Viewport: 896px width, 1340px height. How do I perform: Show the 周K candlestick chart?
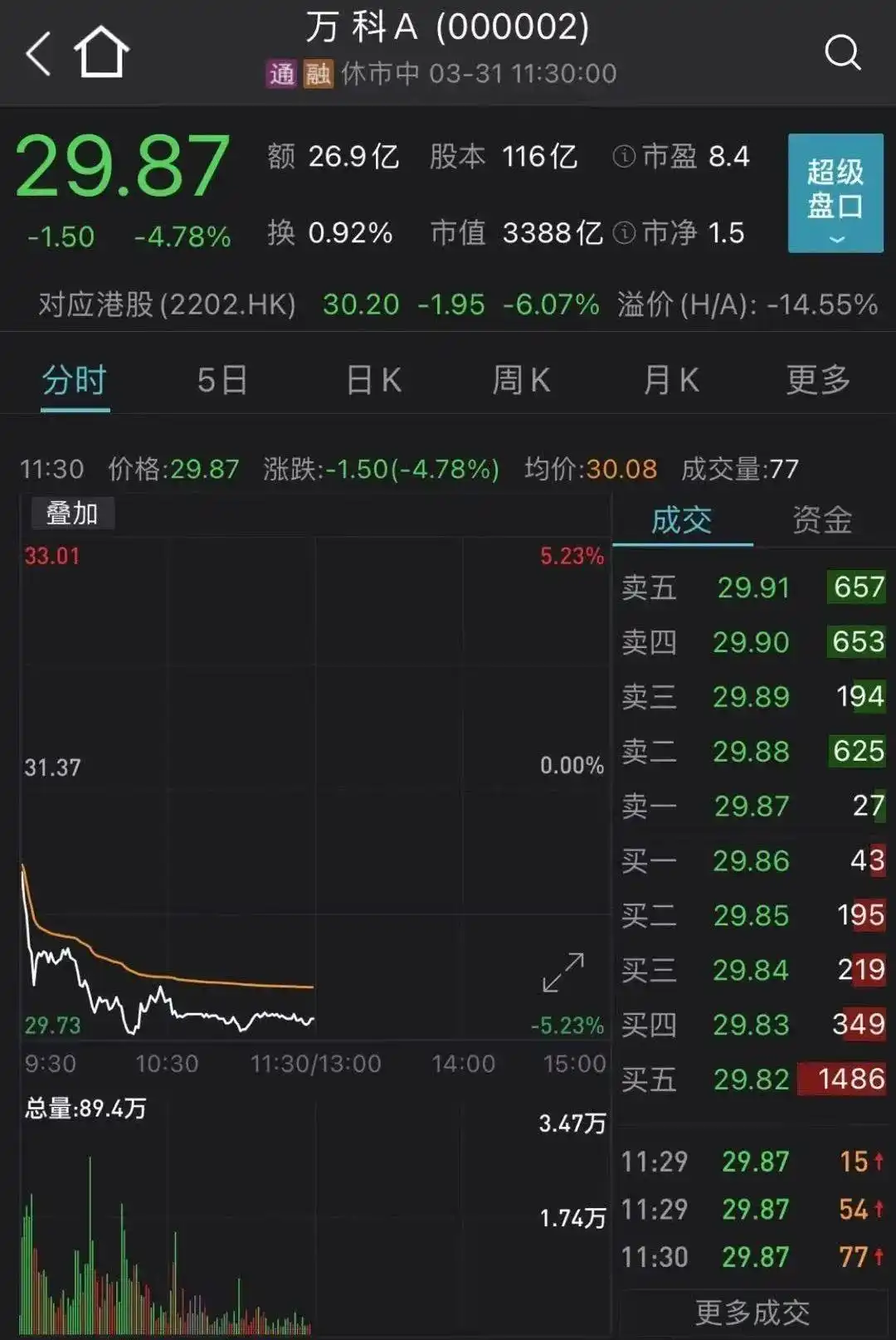[521, 381]
